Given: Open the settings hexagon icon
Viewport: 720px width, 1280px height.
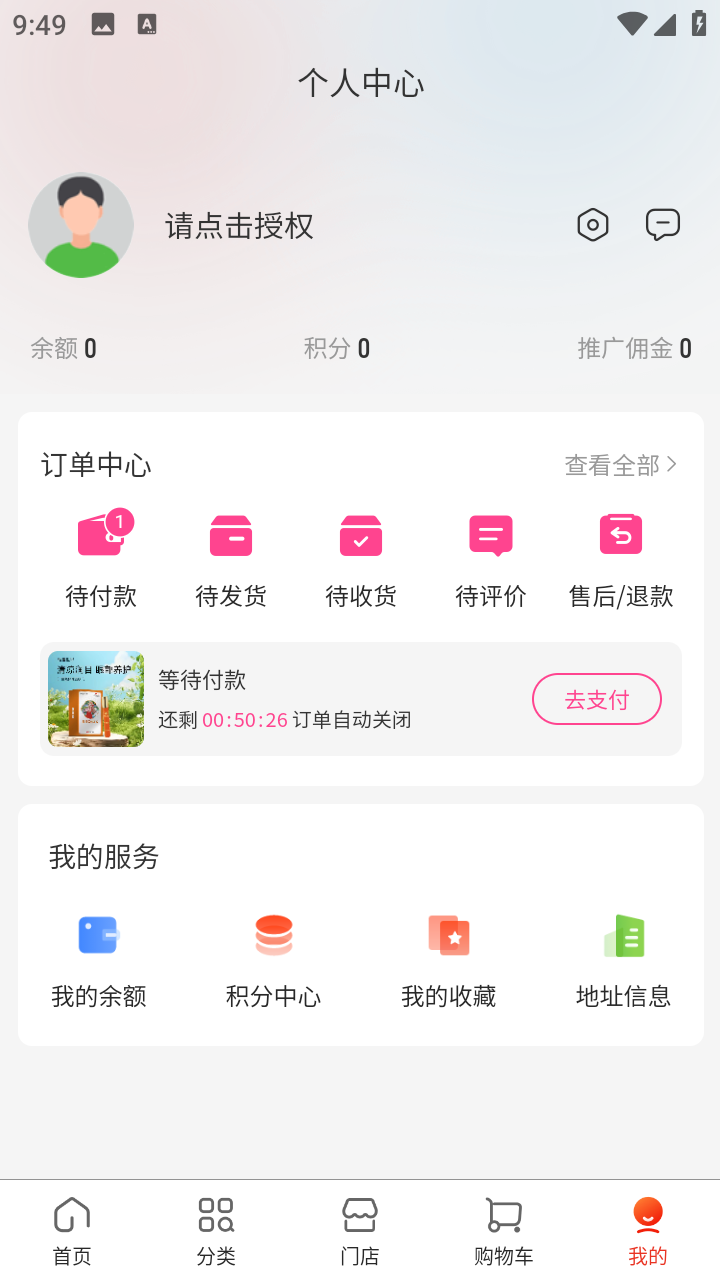Looking at the screenshot, I should (x=593, y=225).
